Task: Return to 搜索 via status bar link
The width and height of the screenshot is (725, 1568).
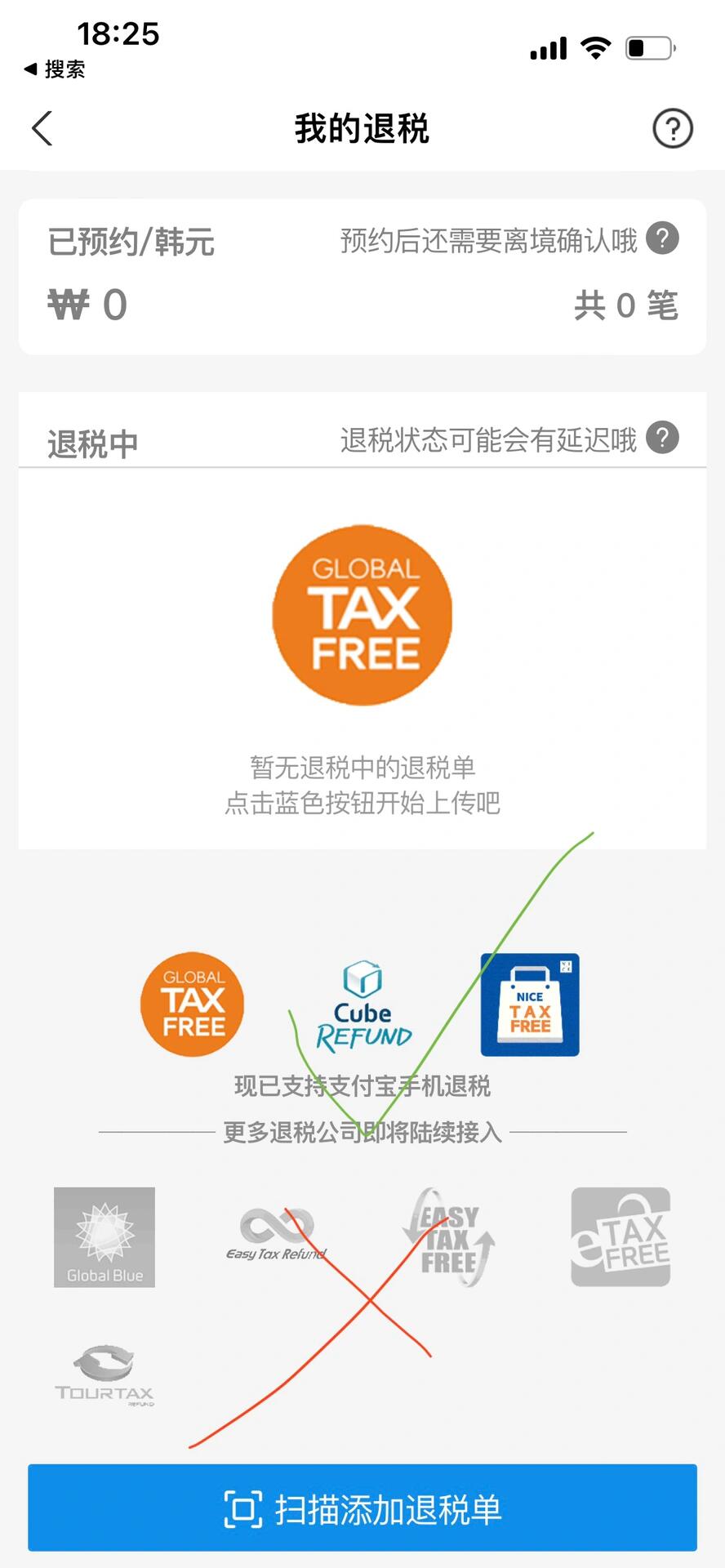Action: coord(55,69)
